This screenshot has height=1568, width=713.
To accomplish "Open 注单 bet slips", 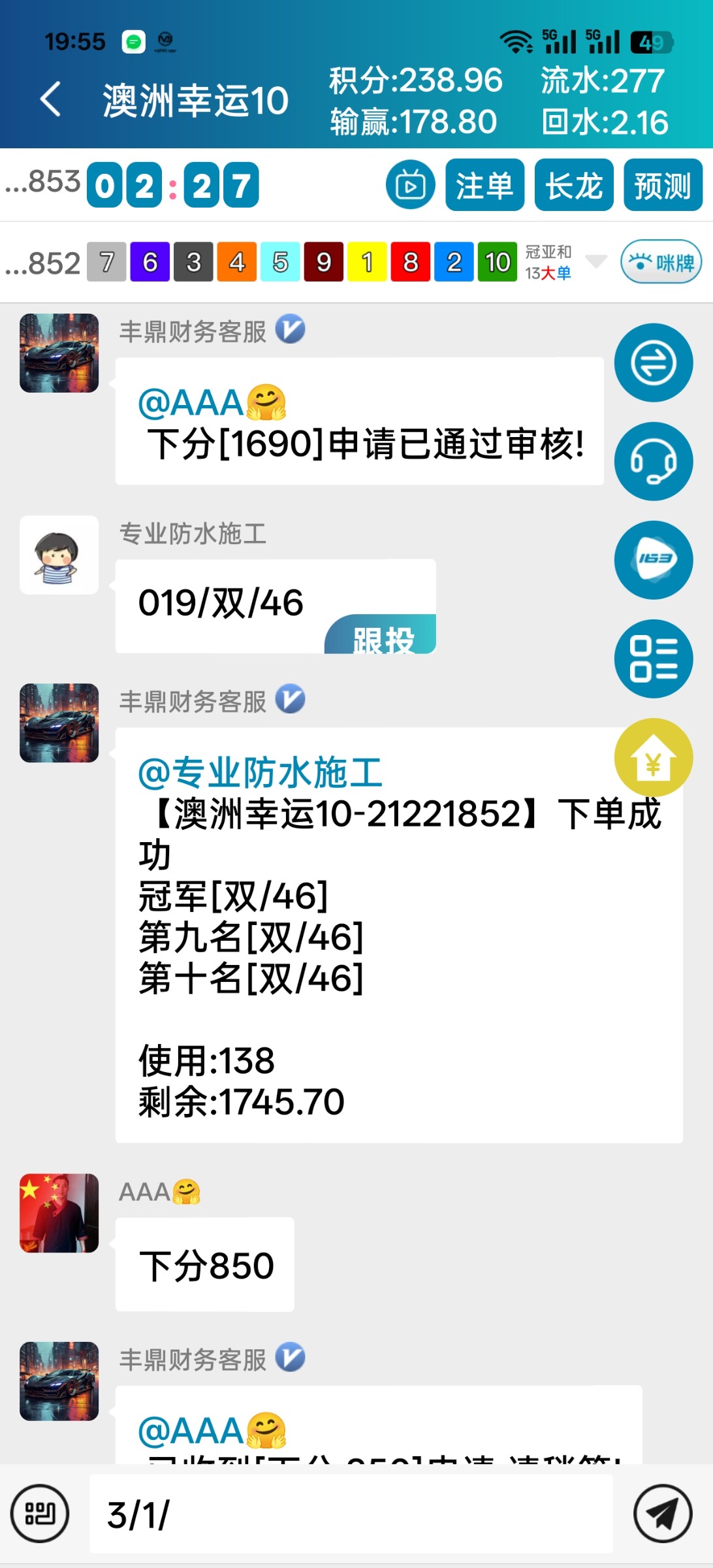I will click(x=484, y=186).
